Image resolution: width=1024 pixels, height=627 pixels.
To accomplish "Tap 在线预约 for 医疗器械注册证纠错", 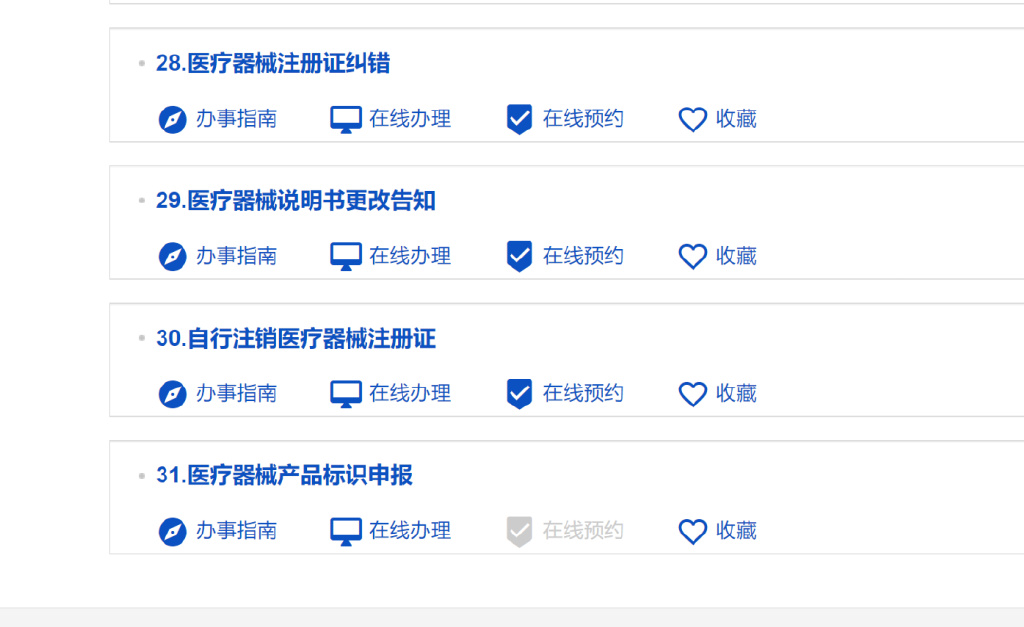I will click(x=565, y=119).
